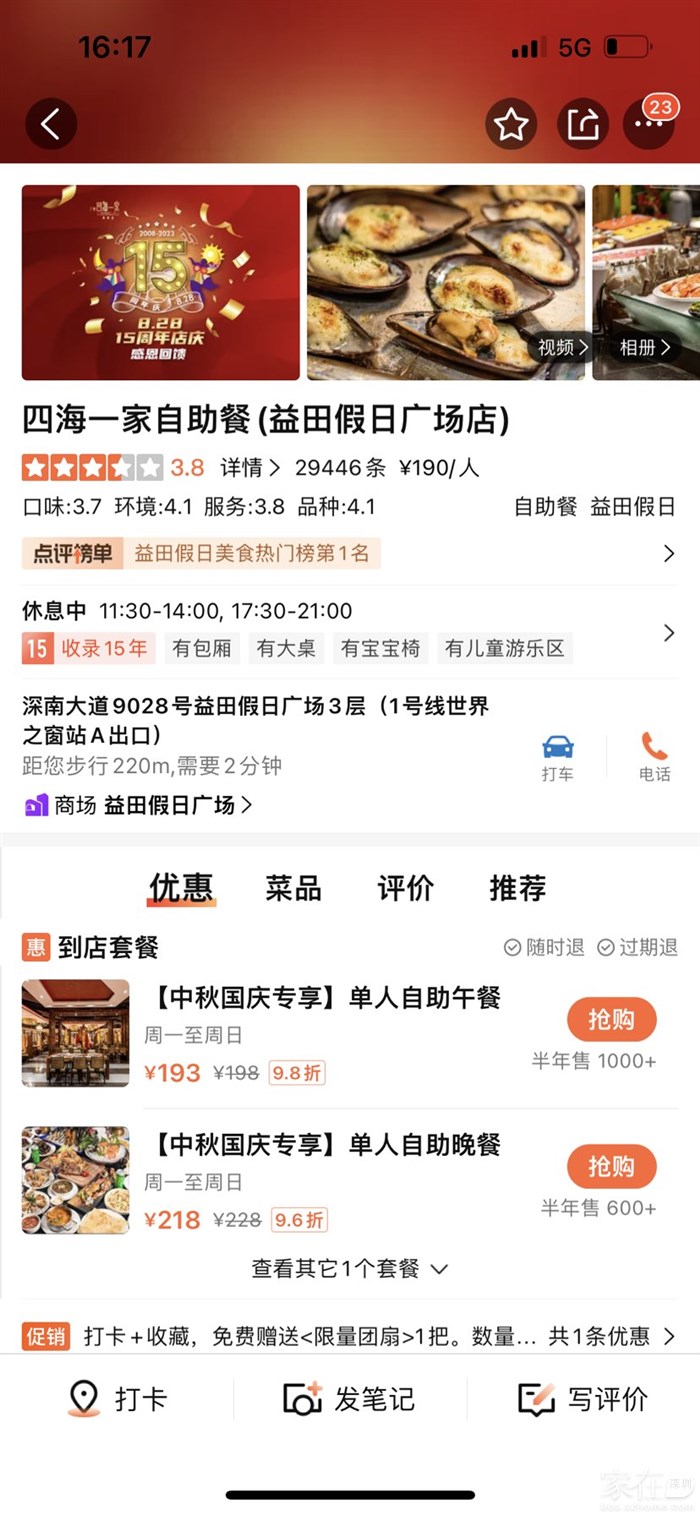
Task: Tap 抢购 for 单人自助晚餐
Action: [611, 1166]
